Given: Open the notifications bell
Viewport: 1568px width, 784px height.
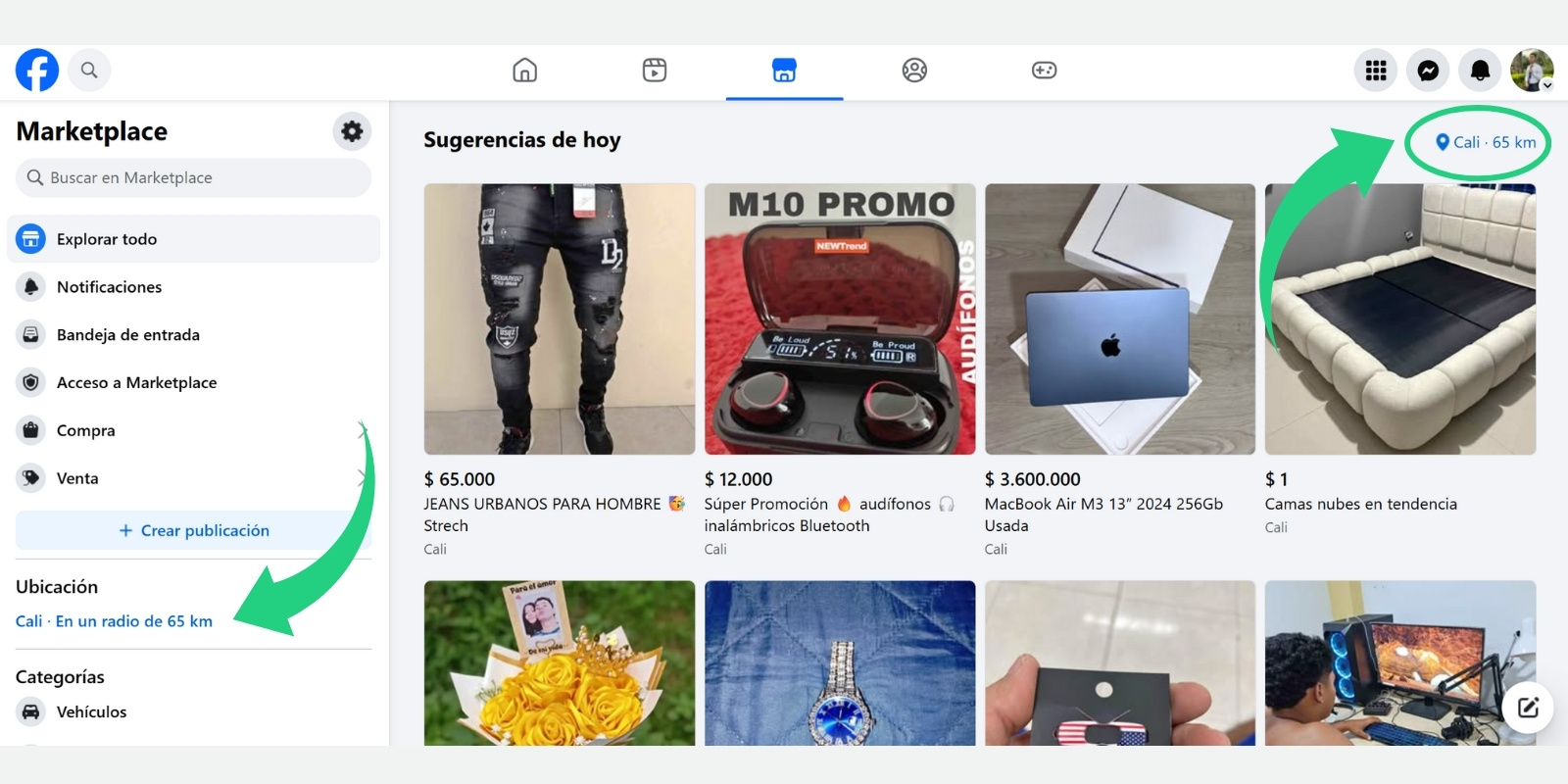Looking at the screenshot, I should pos(1480,71).
